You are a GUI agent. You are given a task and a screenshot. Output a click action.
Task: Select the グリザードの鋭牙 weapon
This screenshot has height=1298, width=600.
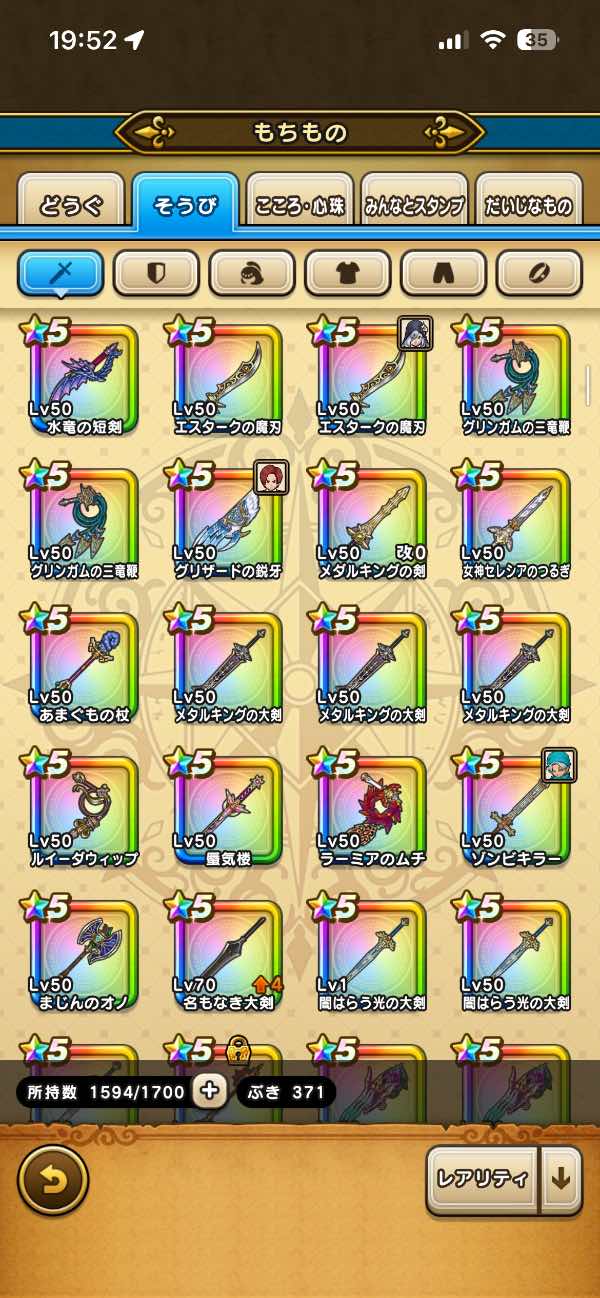pyautogui.click(x=227, y=522)
